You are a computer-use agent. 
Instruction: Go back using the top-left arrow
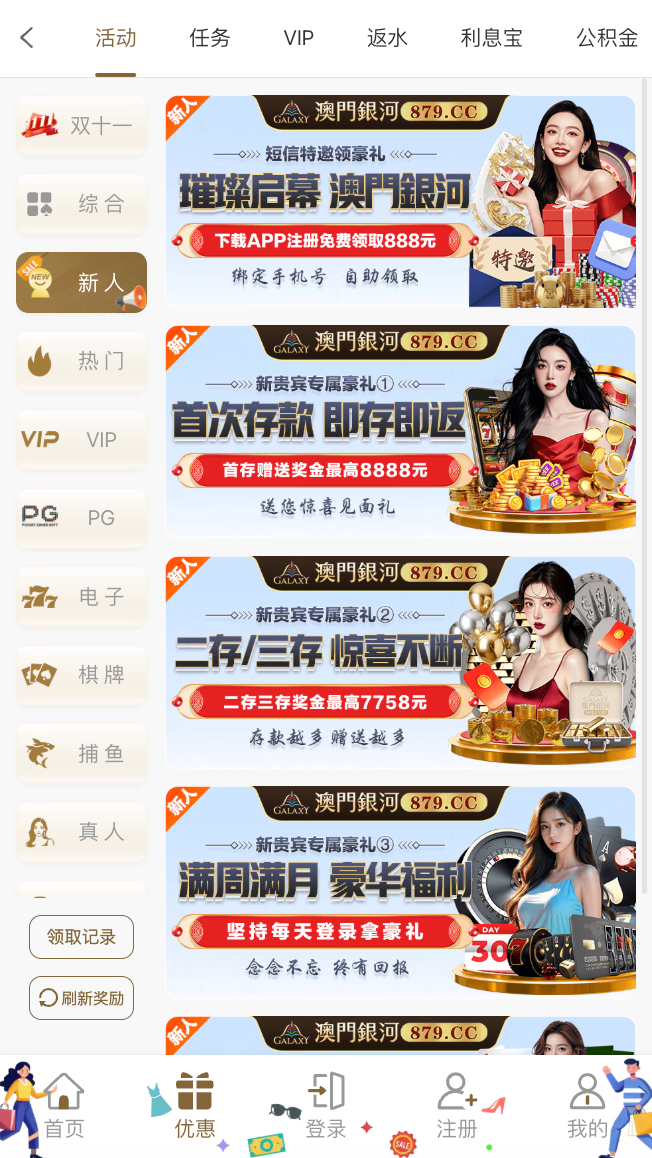click(x=27, y=38)
